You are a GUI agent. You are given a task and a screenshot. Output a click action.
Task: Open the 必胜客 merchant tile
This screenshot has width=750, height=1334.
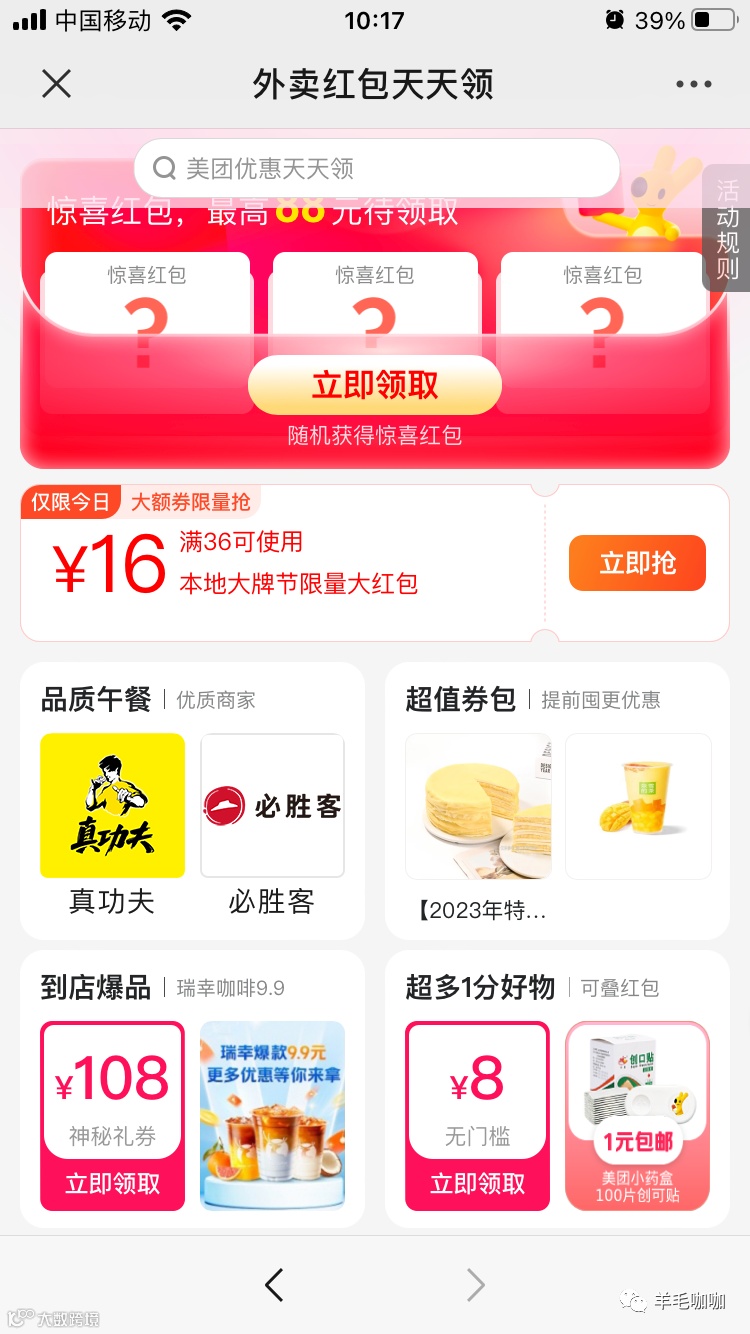[x=272, y=806]
